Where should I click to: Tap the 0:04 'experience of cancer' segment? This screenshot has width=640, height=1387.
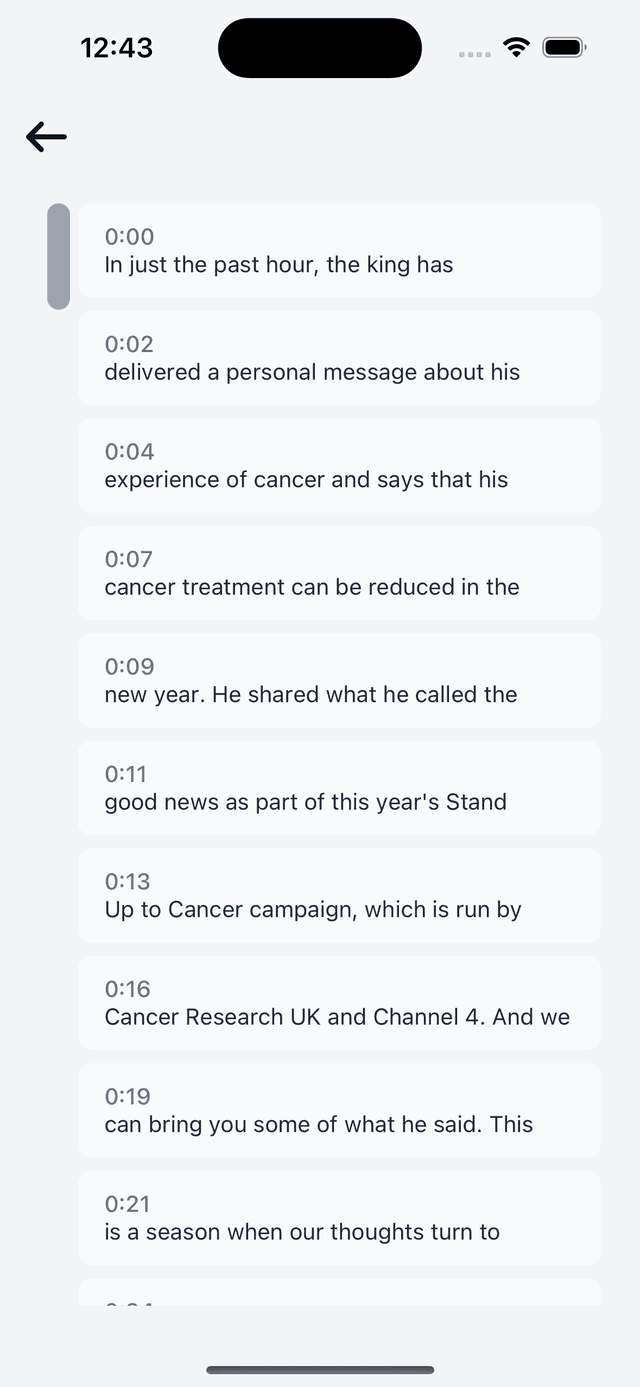(x=339, y=466)
